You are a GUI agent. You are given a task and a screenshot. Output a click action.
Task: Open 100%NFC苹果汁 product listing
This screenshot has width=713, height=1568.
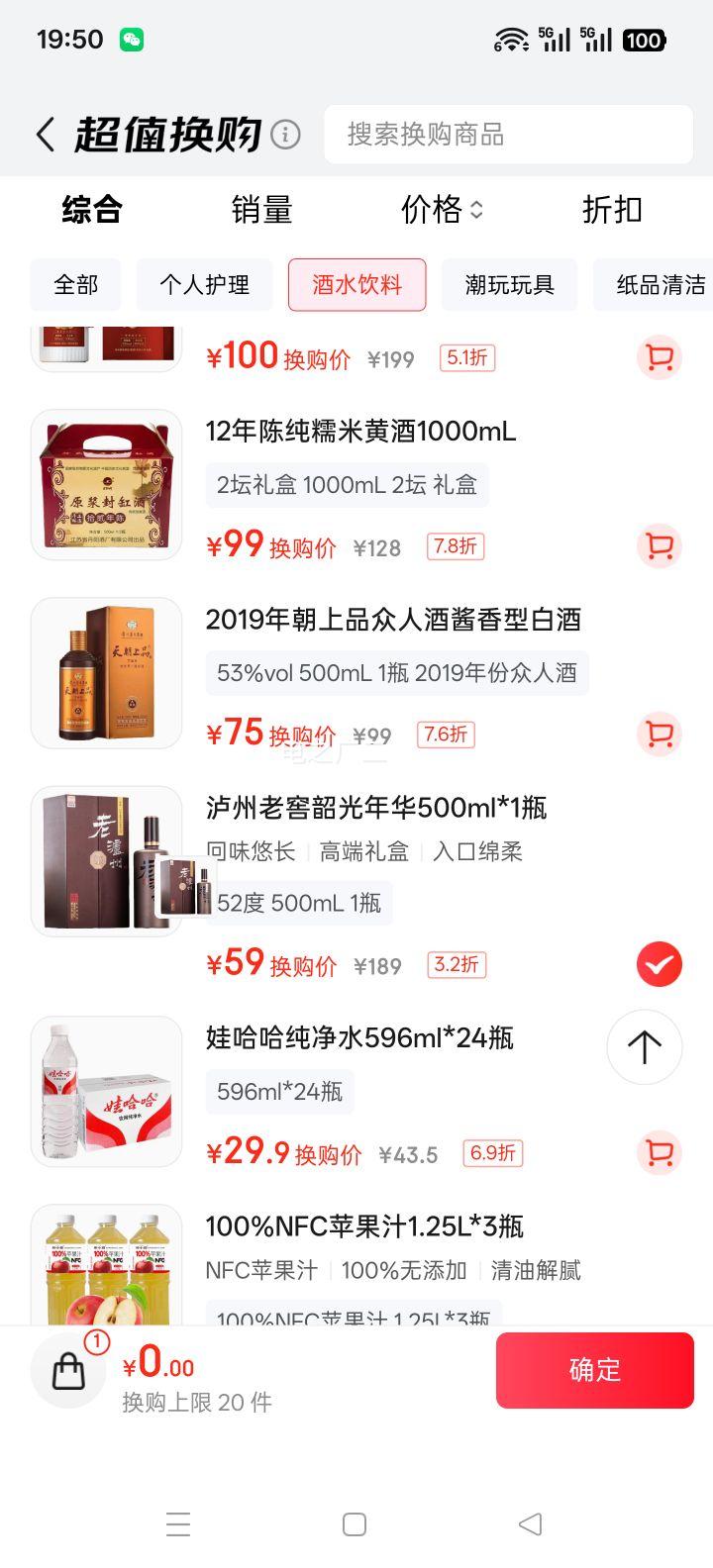pyautogui.click(x=364, y=1227)
